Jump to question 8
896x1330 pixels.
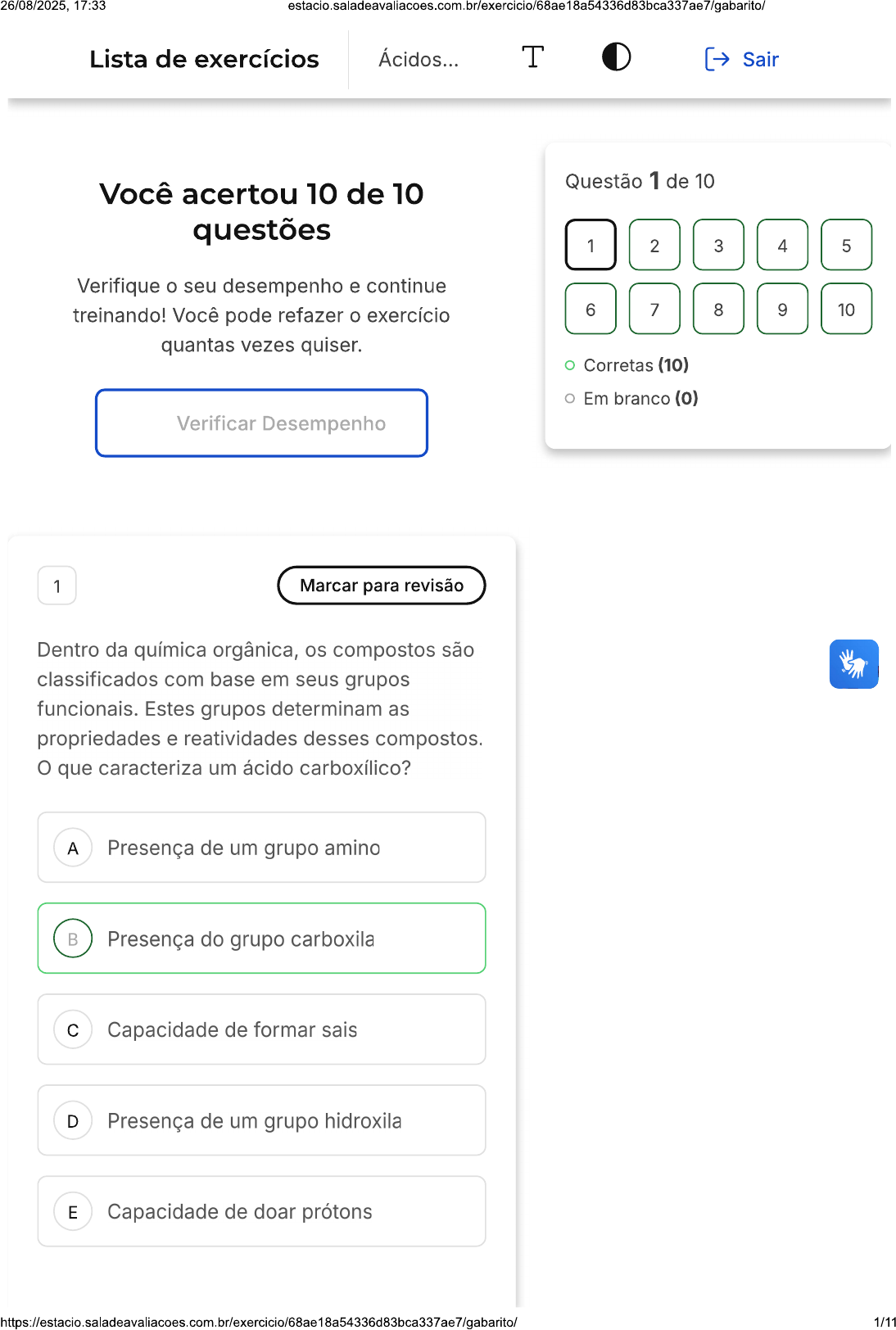(718, 309)
